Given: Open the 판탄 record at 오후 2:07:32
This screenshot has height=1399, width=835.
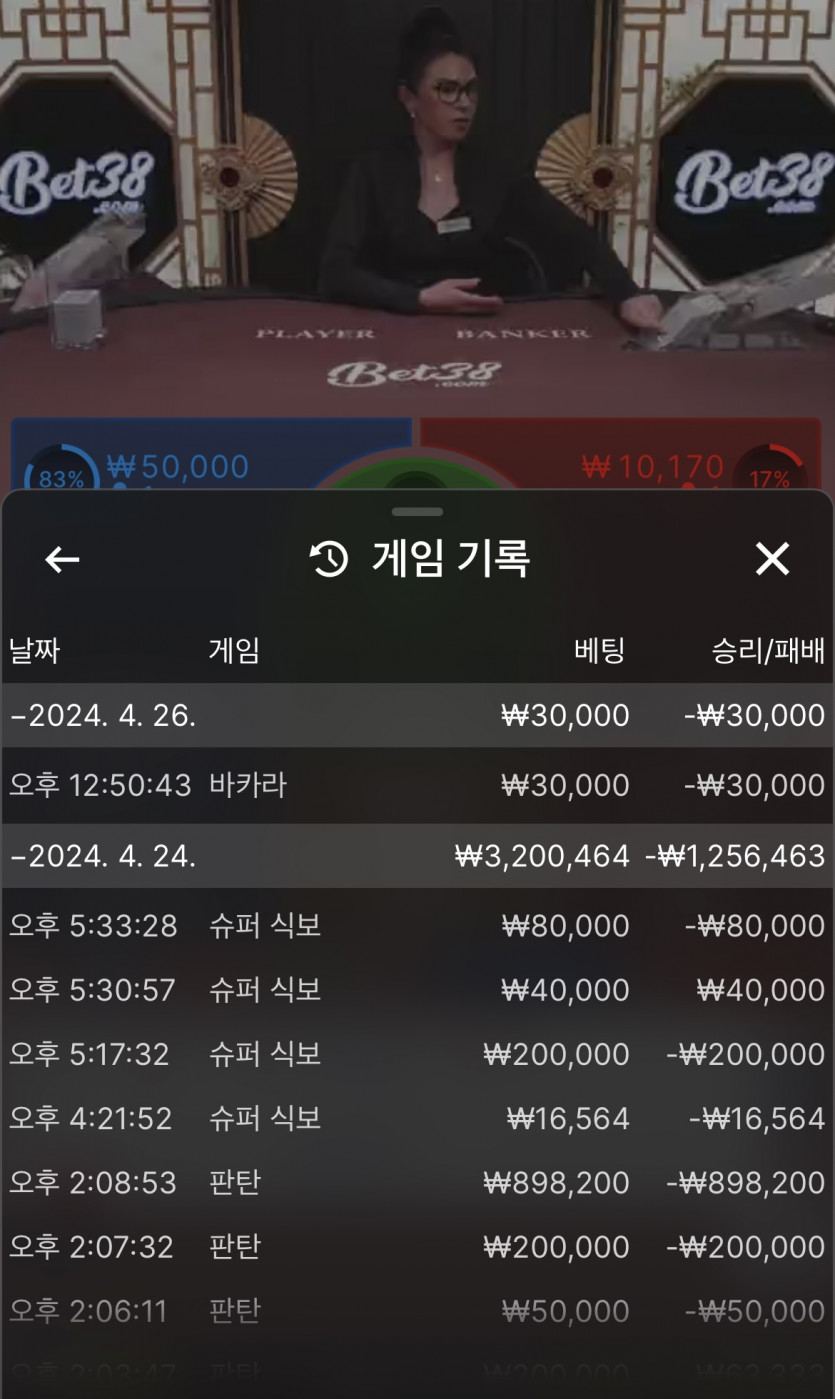Looking at the screenshot, I should pos(417,1247).
